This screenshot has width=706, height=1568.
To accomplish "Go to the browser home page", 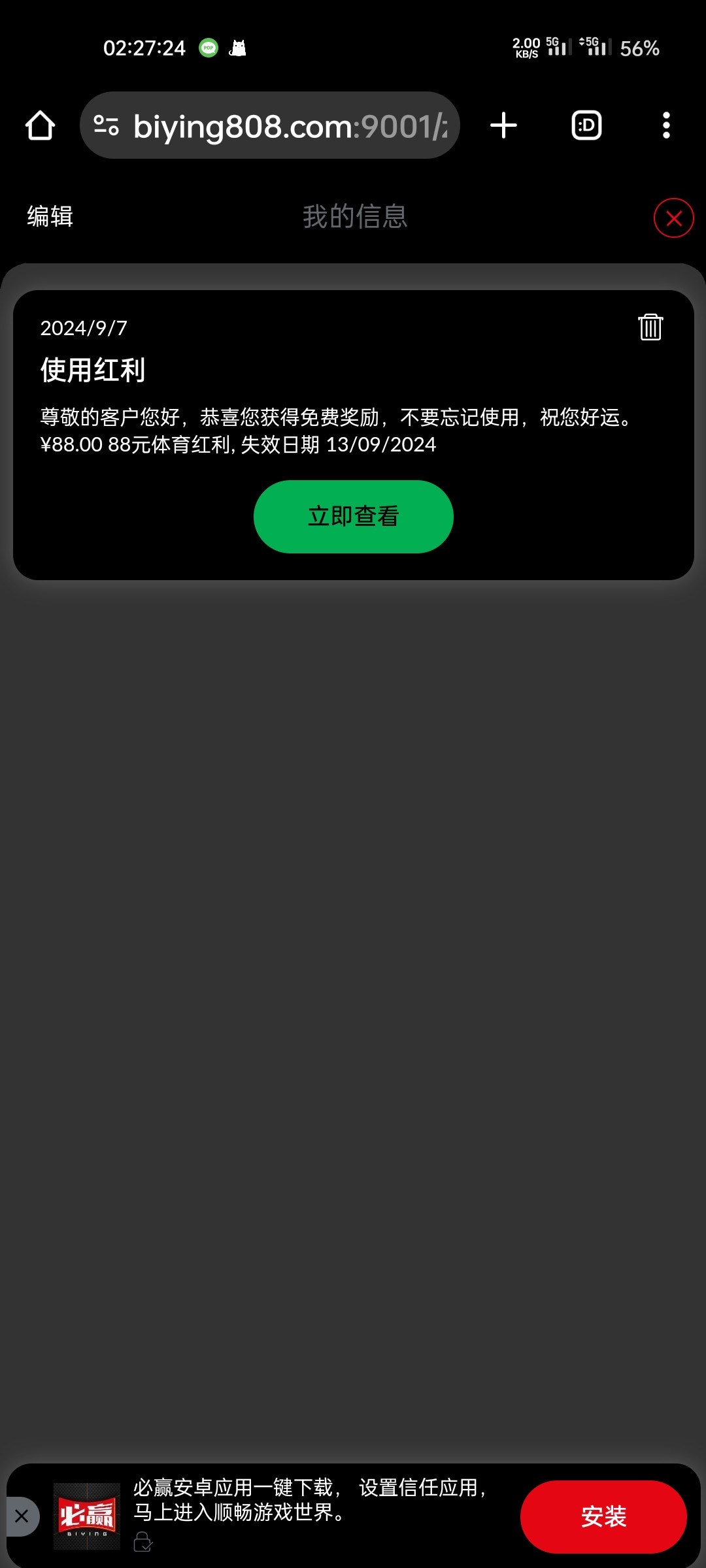I will pyautogui.click(x=40, y=125).
